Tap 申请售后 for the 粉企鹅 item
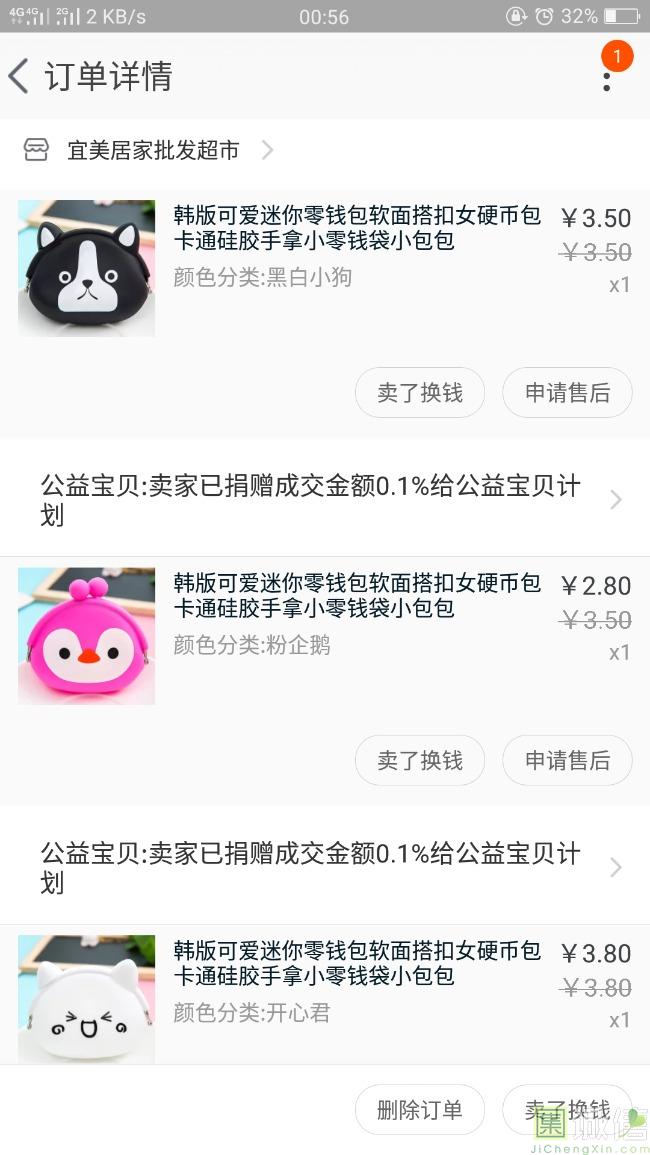 (x=567, y=761)
